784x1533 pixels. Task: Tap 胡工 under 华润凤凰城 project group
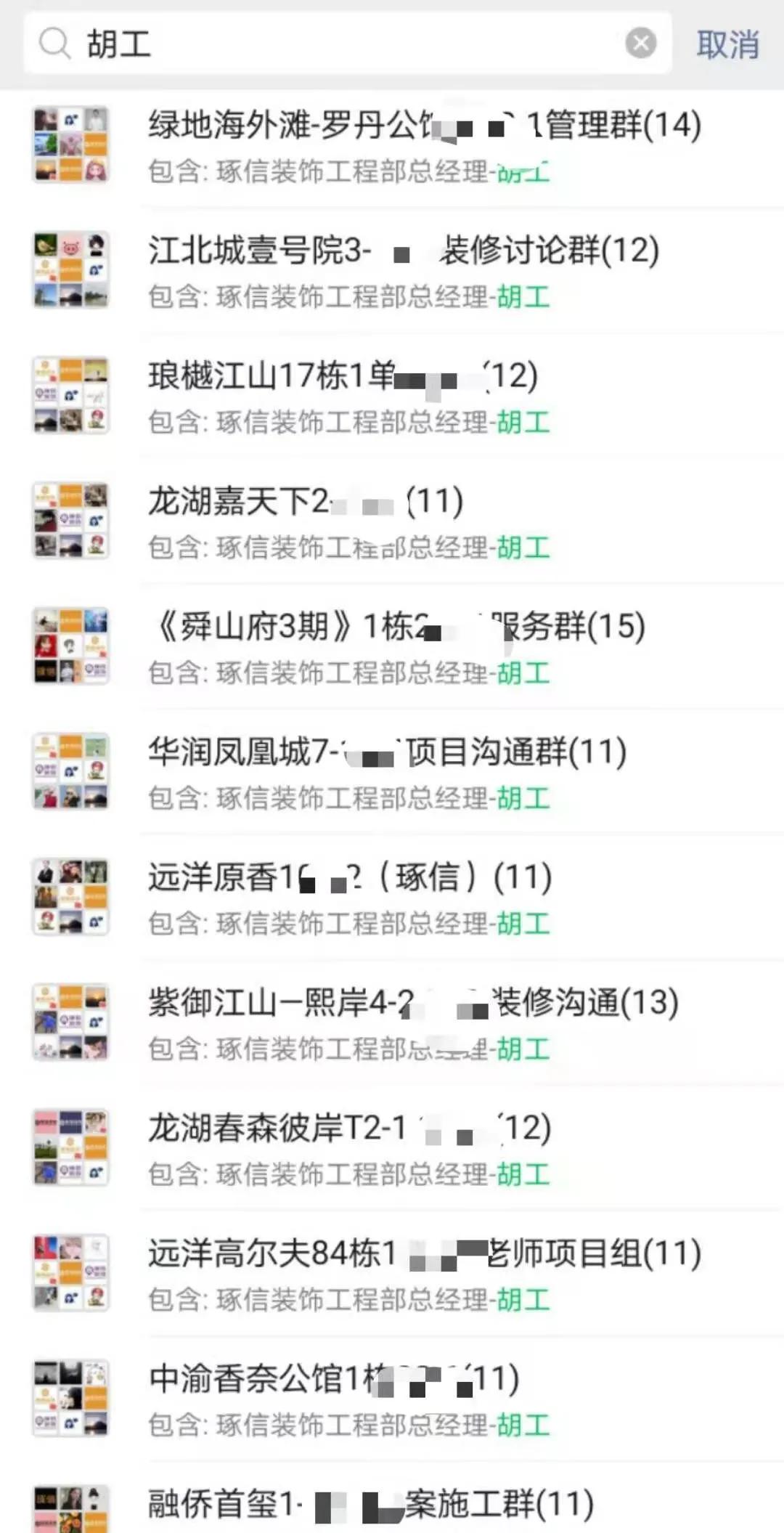(x=524, y=799)
